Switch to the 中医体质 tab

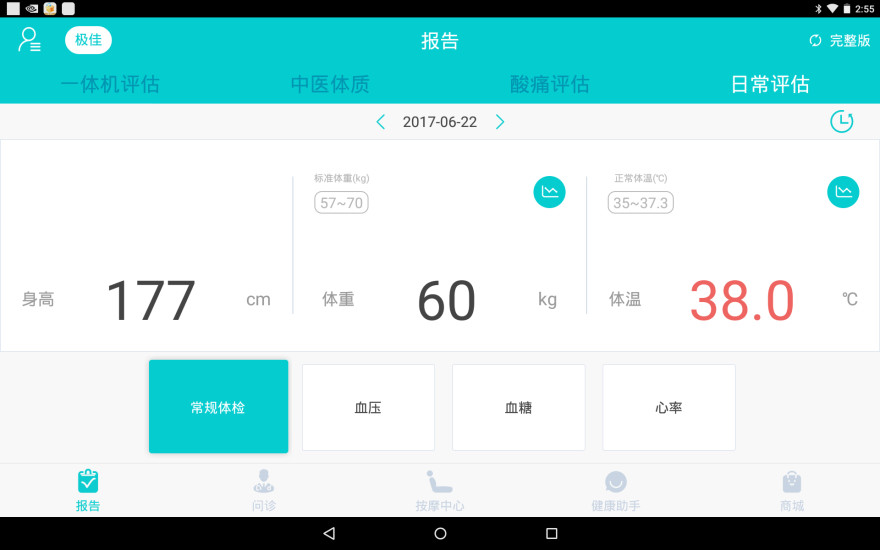[330, 84]
